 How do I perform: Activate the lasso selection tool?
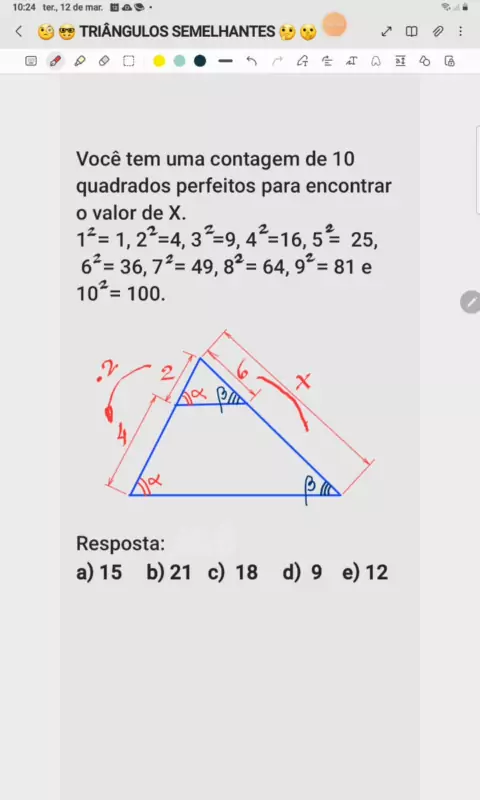pyautogui.click(x=129, y=61)
